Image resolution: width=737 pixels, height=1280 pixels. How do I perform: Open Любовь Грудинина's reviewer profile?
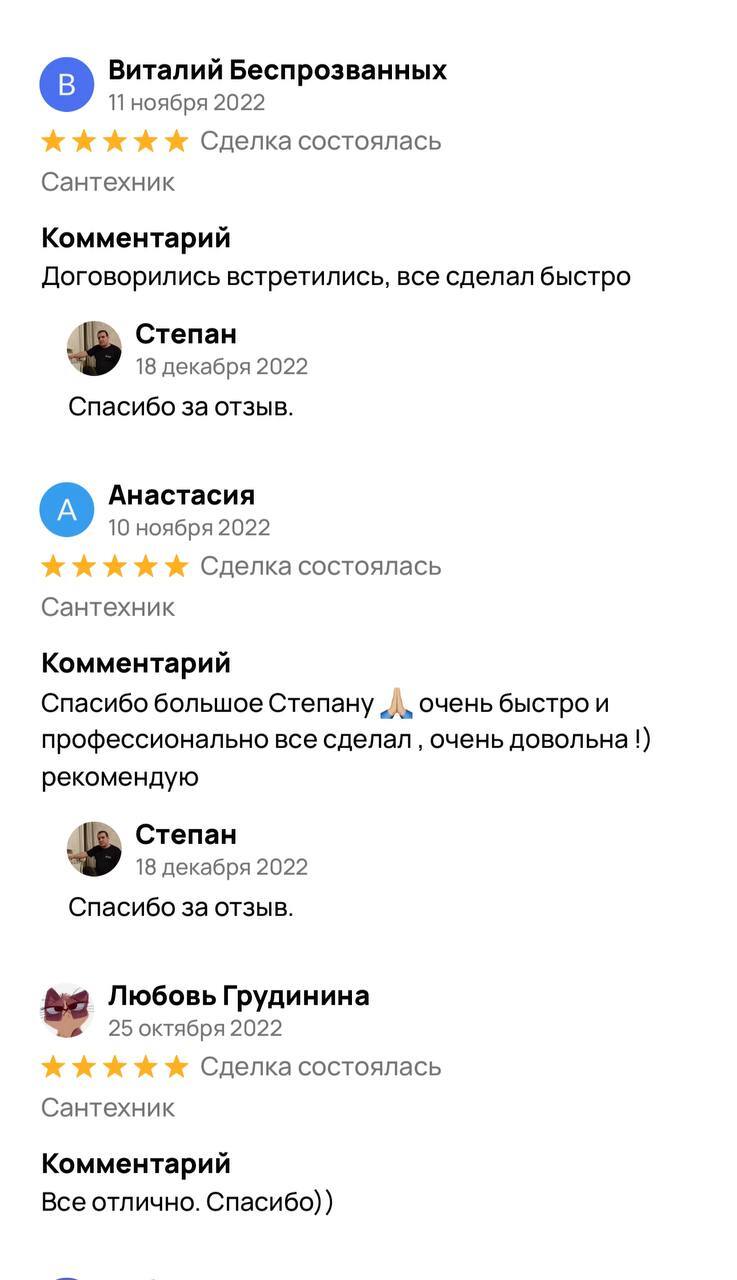(x=238, y=996)
